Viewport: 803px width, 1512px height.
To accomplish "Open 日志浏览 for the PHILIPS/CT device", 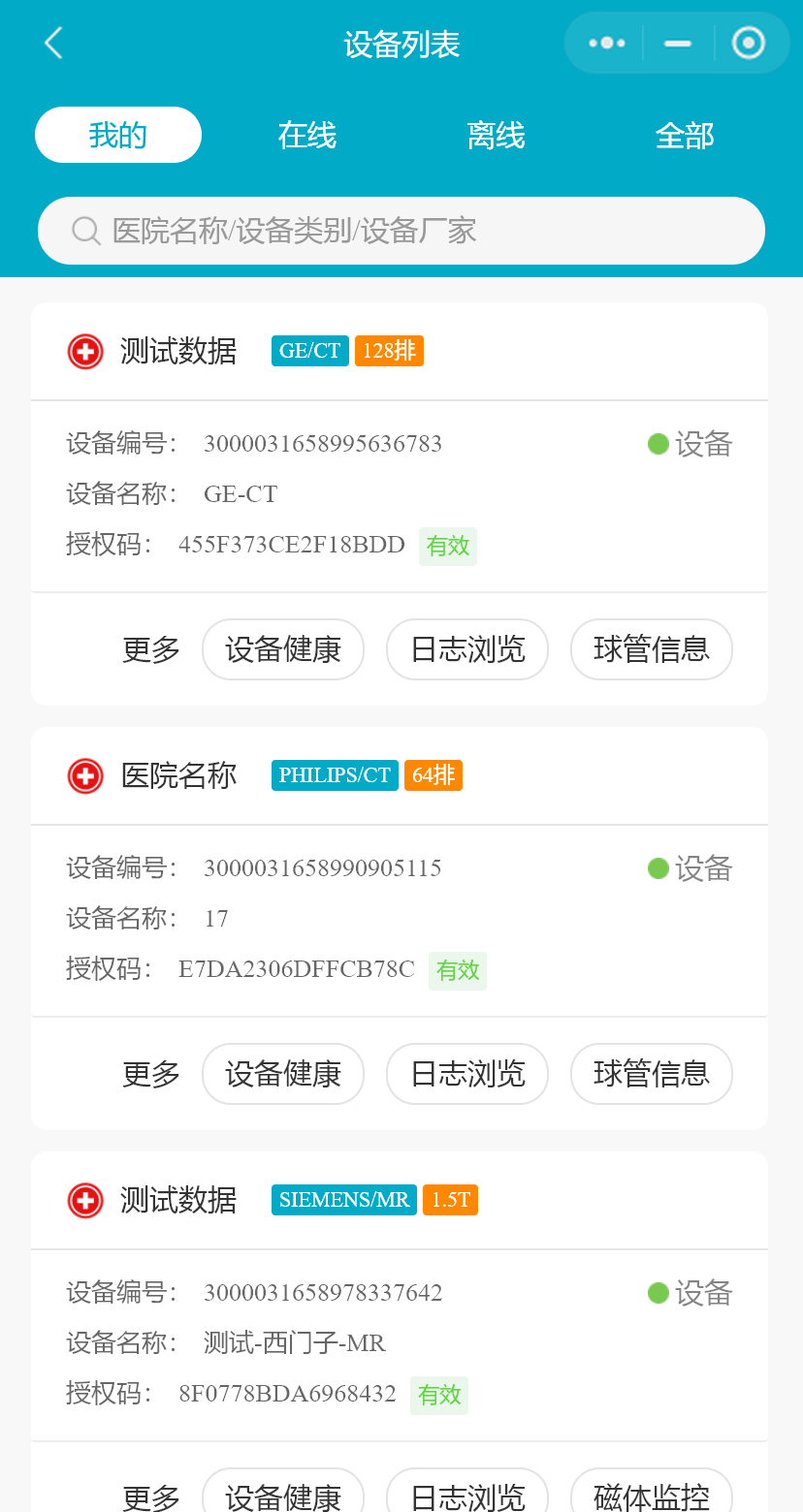I will [467, 1074].
